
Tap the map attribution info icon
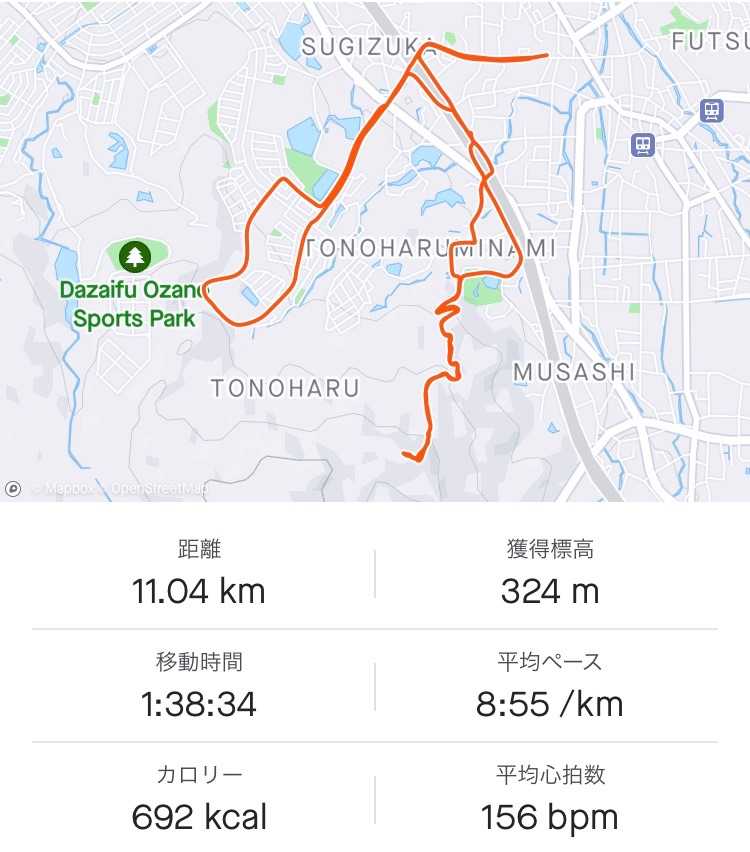(13, 489)
